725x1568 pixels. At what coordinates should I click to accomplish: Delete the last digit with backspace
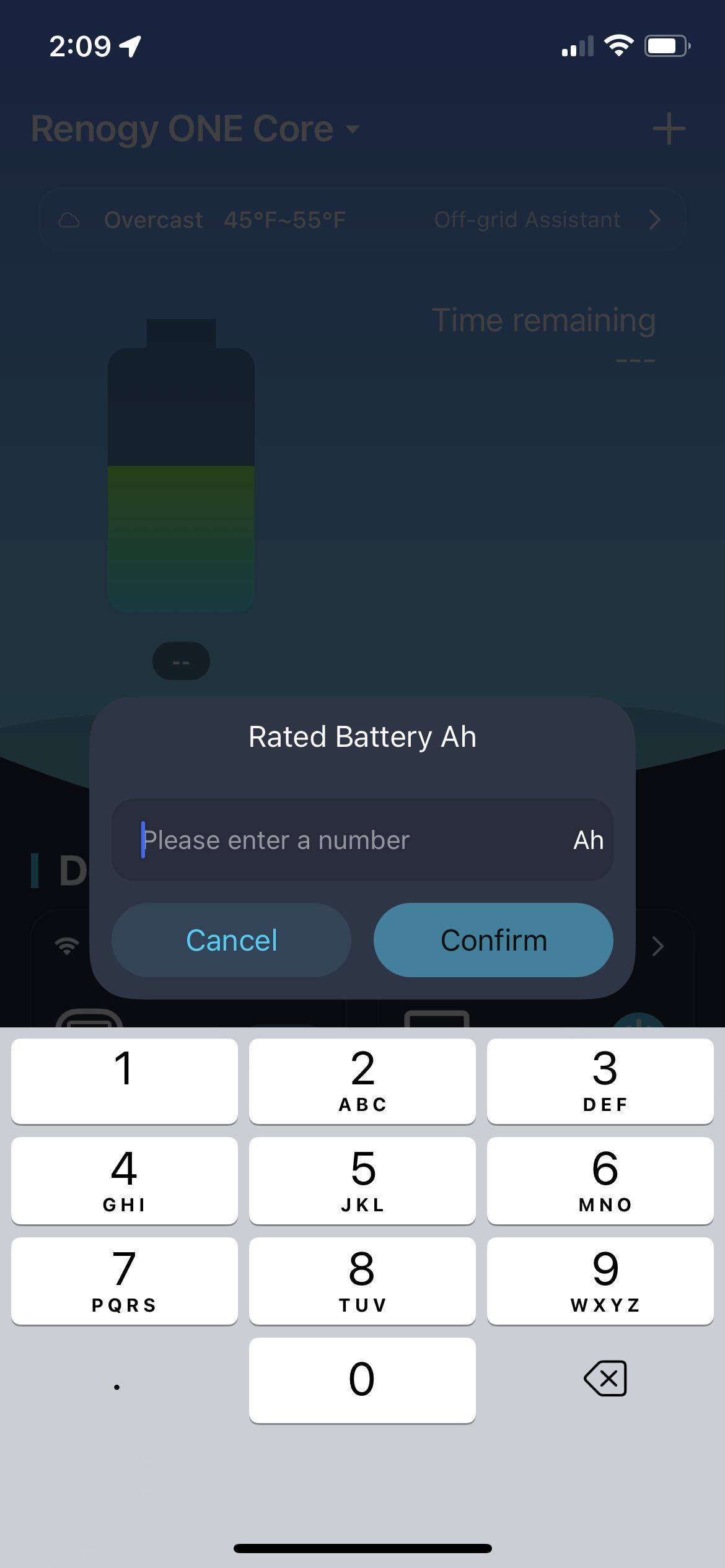click(x=605, y=1379)
